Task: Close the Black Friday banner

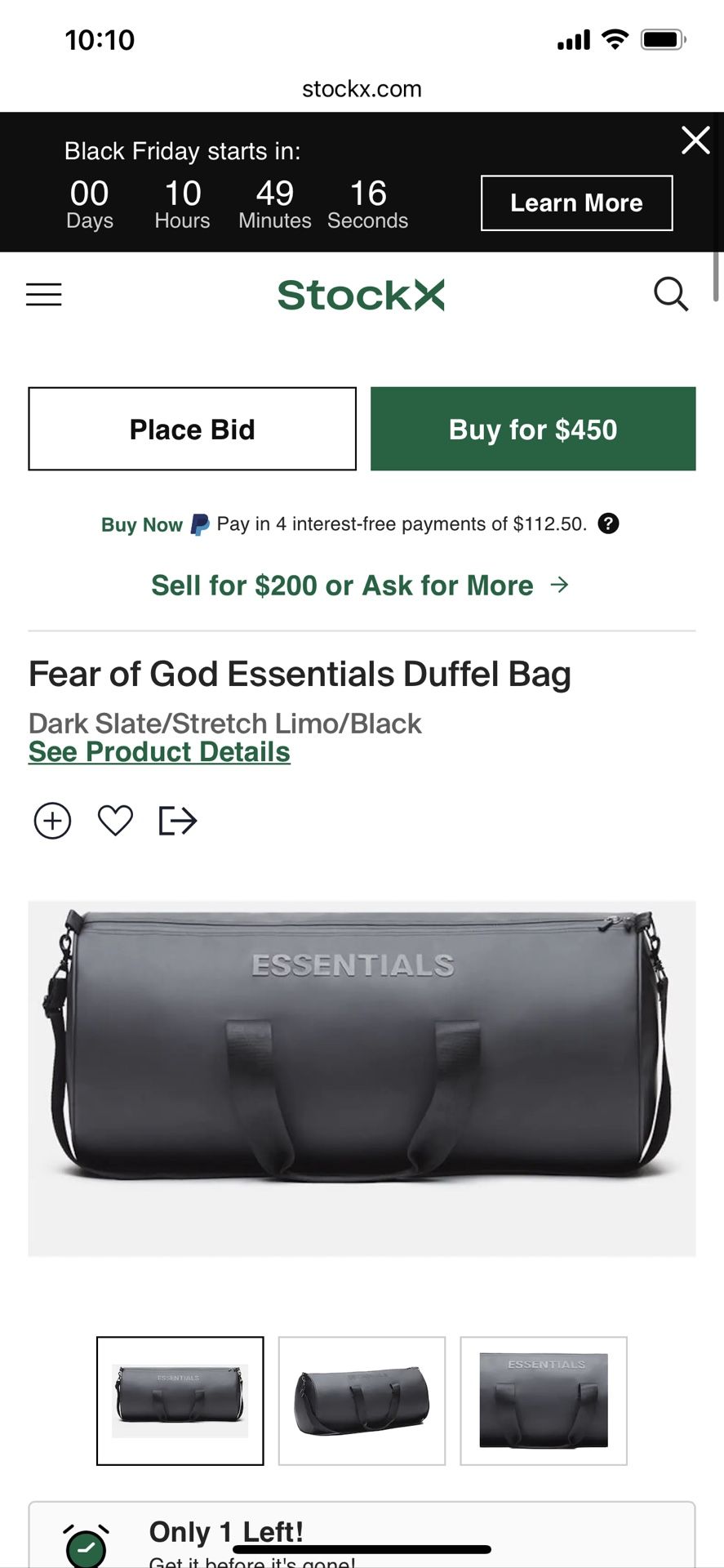Action: pyautogui.click(x=695, y=140)
